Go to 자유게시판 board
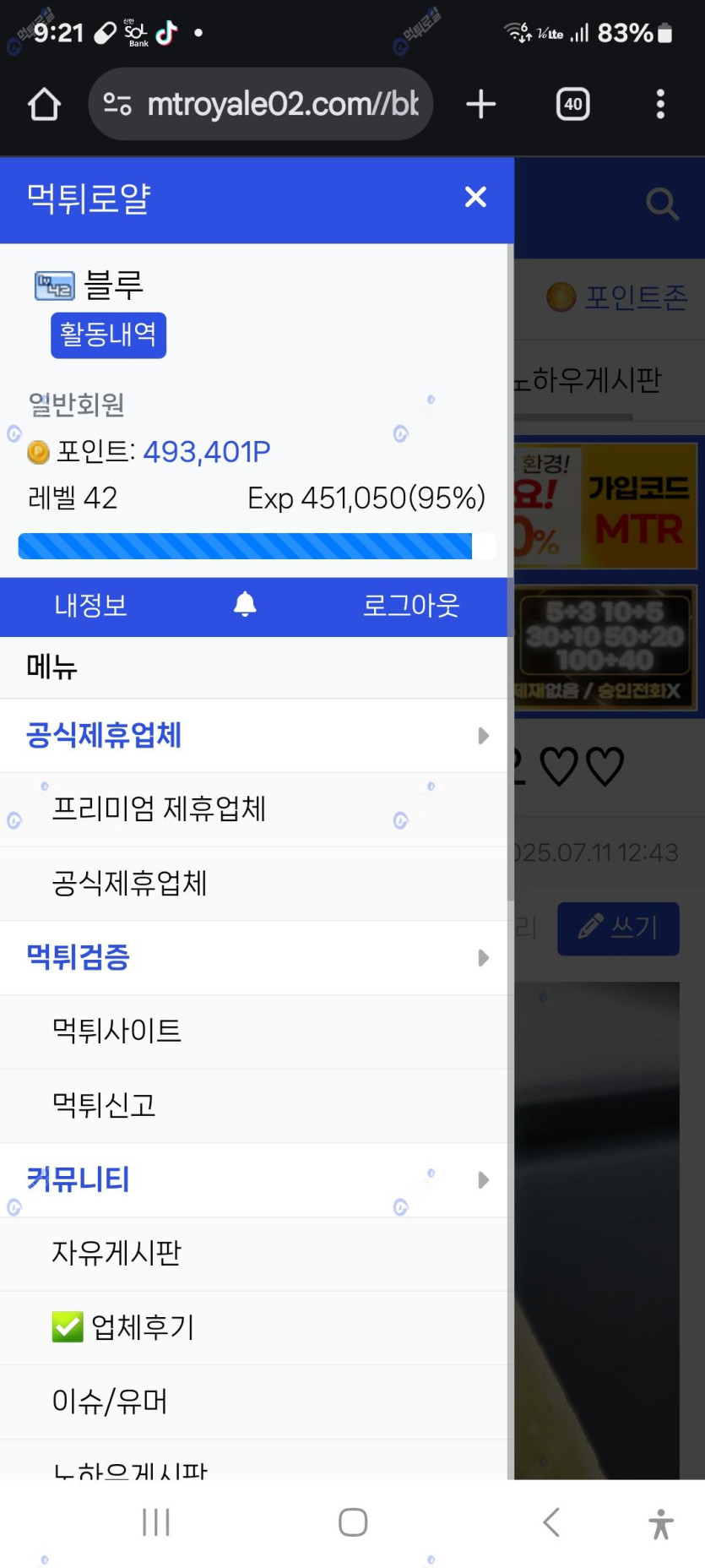705x1568 pixels. coord(117,1253)
